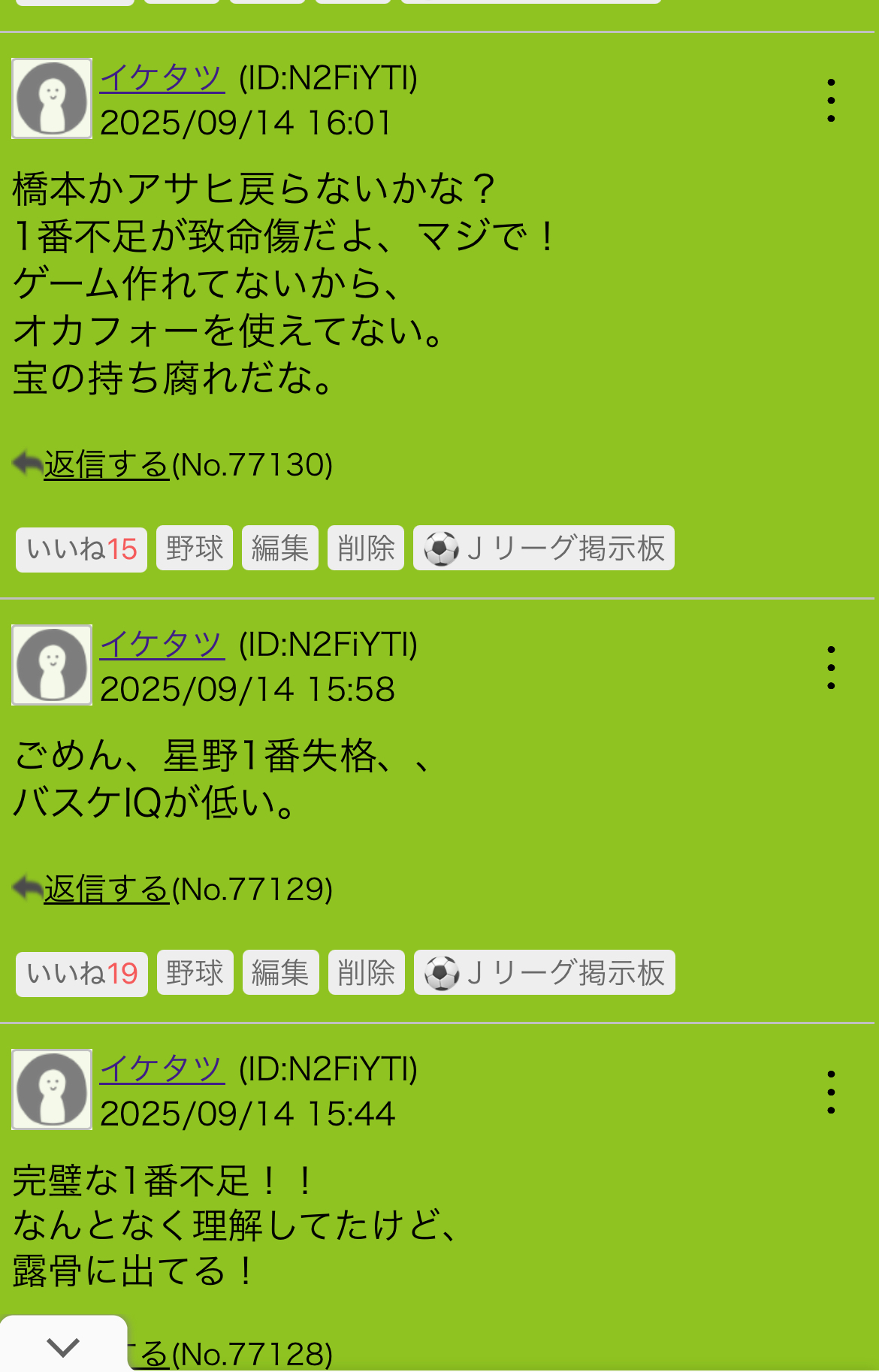Open 野球 chip under post No.77130
This screenshot has width=879, height=1372.
(195, 548)
